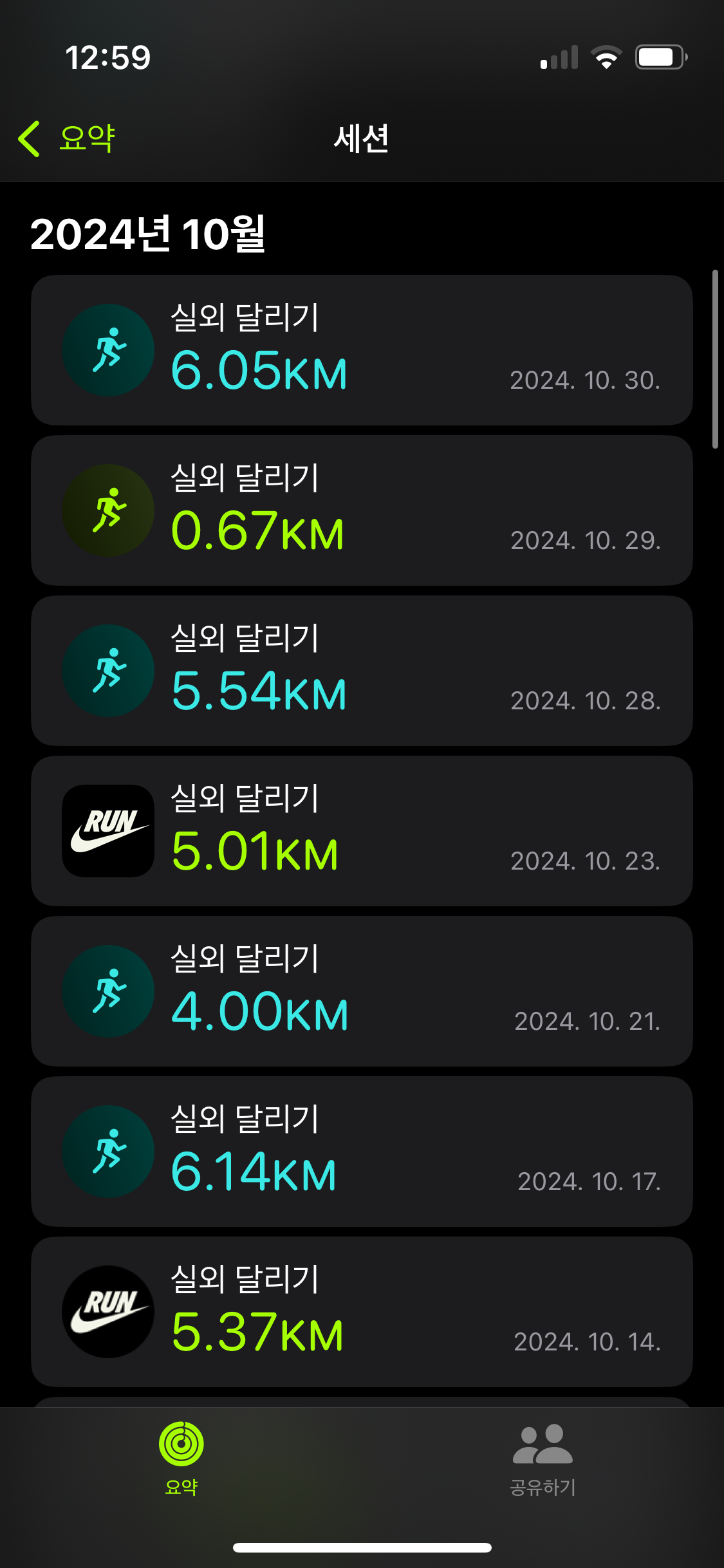Image resolution: width=724 pixels, height=1568 pixels.
Task: Open the 0.67KM run from 2024. 10. 29.
Action: coord(362,510)
